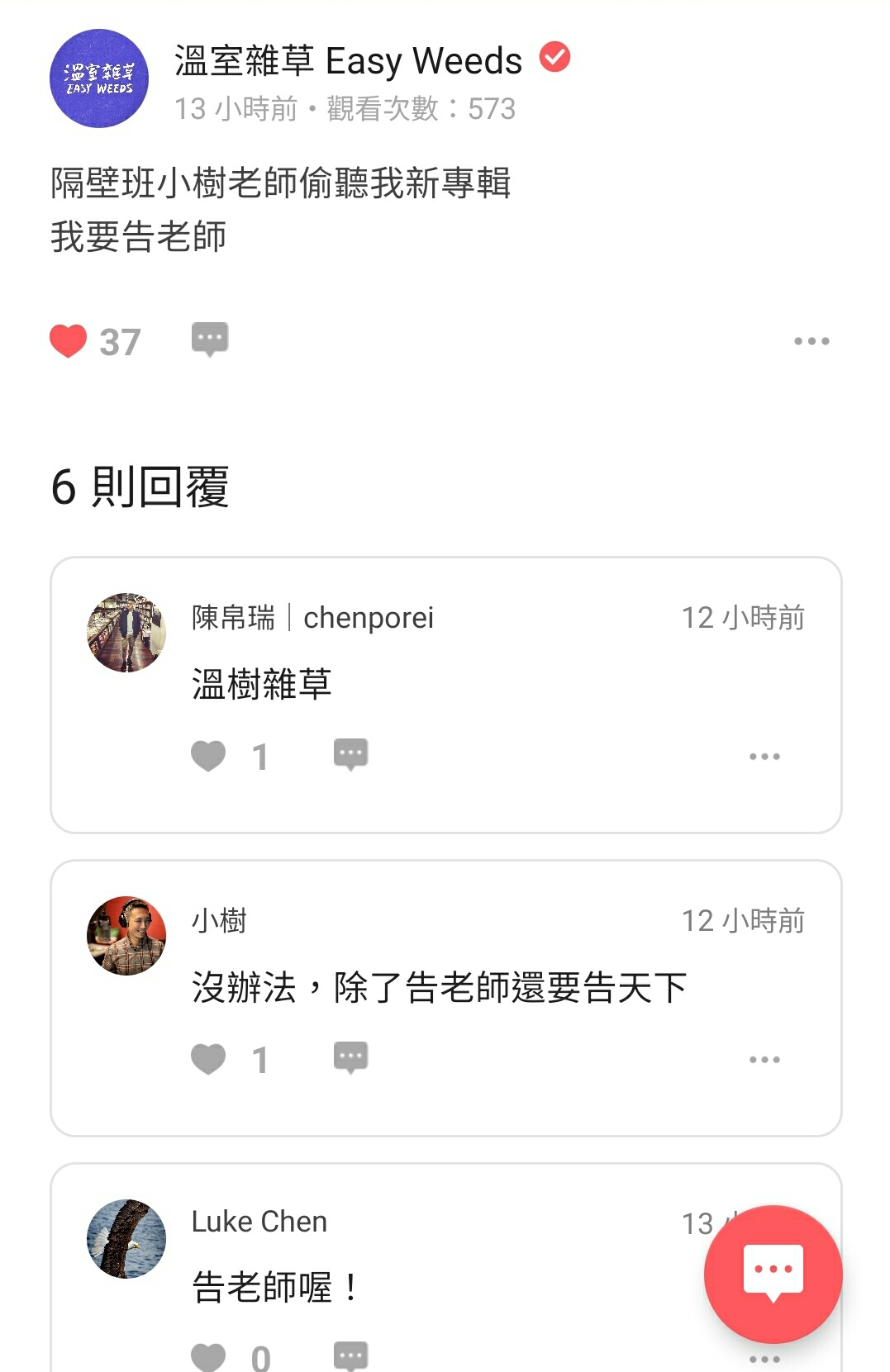Viewport: 890px width, 1372px height.
Task: Like the post by 溫室雜草 Easy Weeds
Action: click(x=69, y=341)
